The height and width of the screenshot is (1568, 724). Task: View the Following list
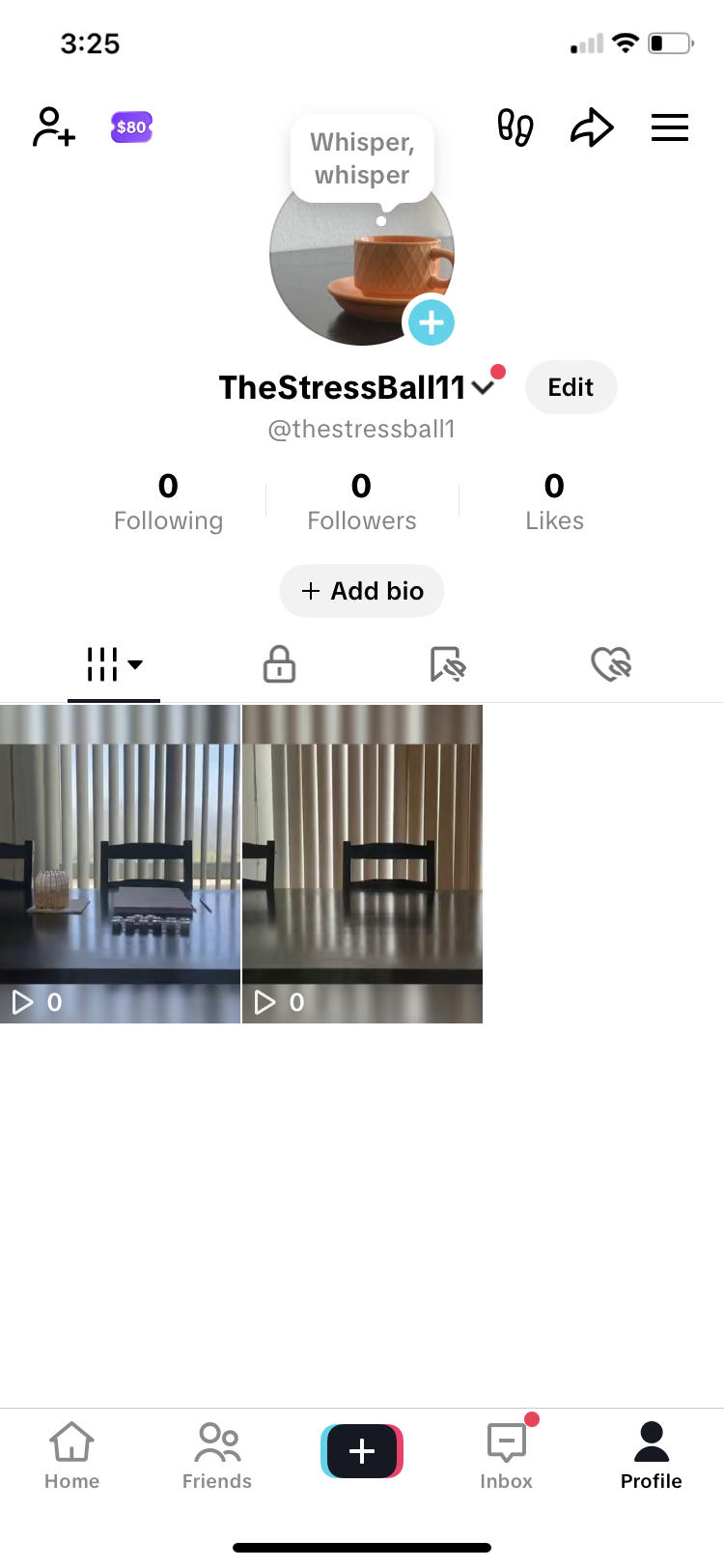[168, 501]
